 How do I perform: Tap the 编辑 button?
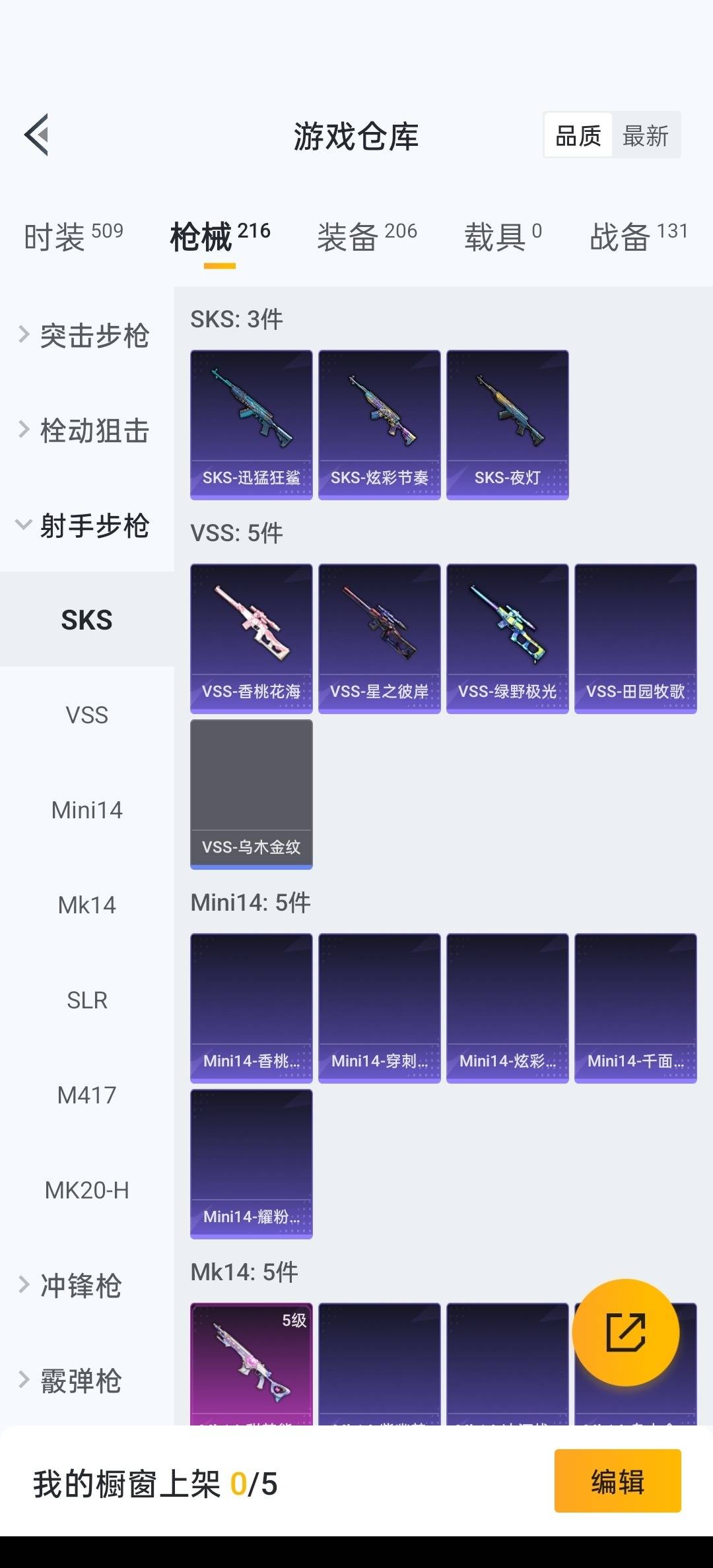(617, 1481)
